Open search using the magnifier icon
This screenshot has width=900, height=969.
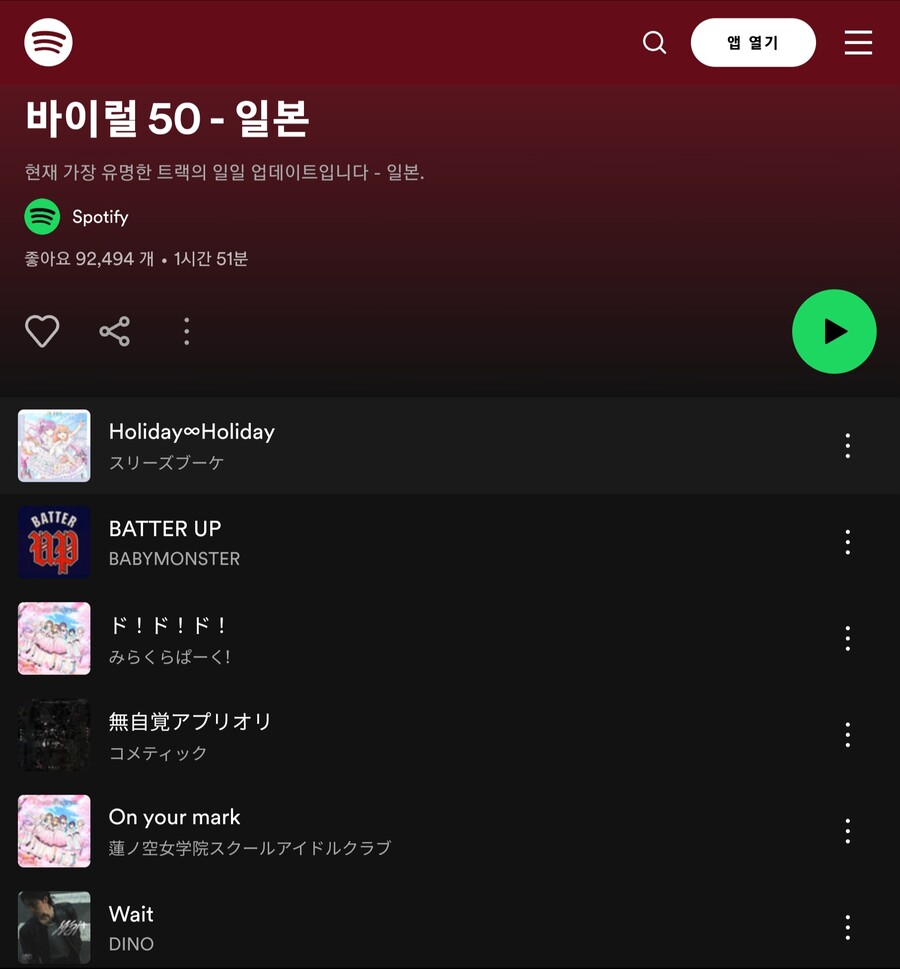(654, 42)
